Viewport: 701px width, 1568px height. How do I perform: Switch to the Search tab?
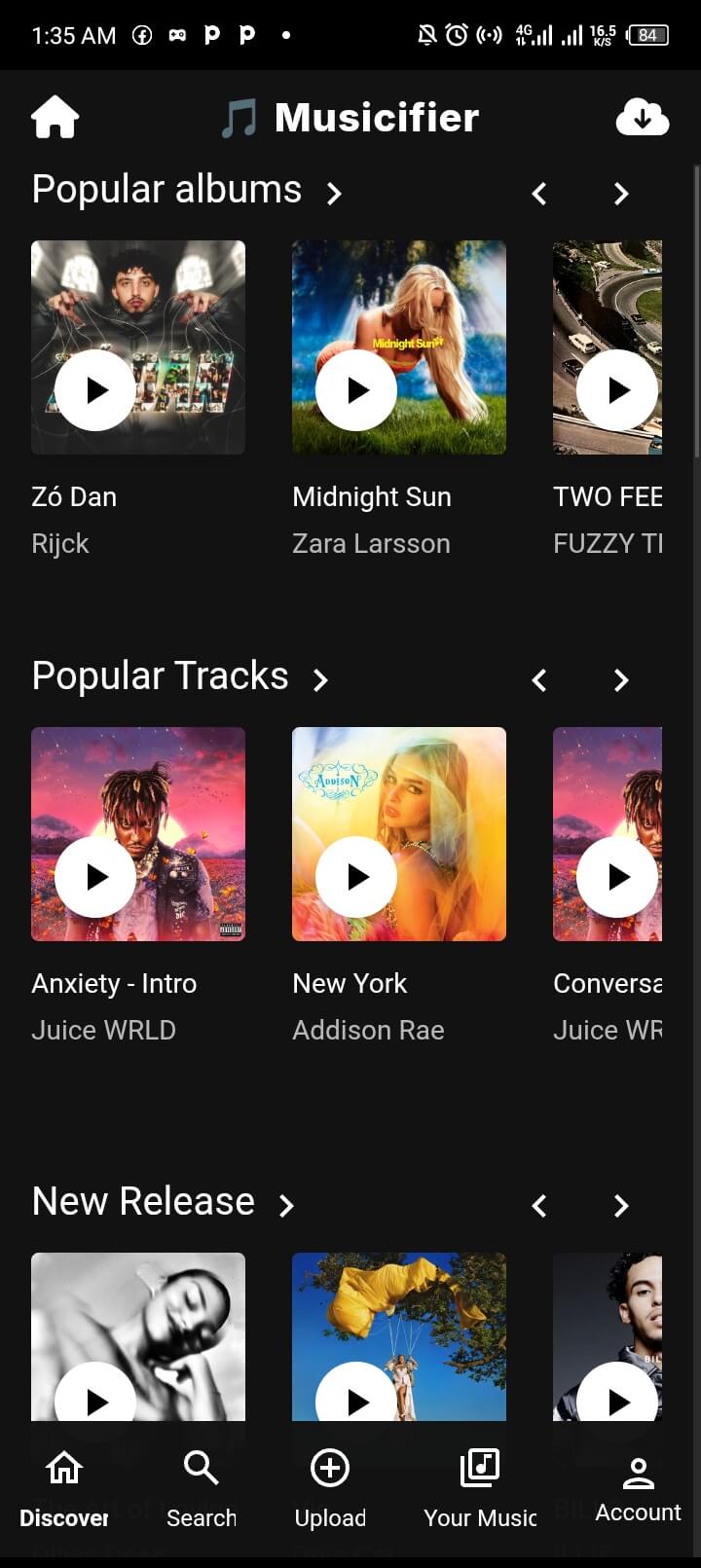[x=201, y=1488]
